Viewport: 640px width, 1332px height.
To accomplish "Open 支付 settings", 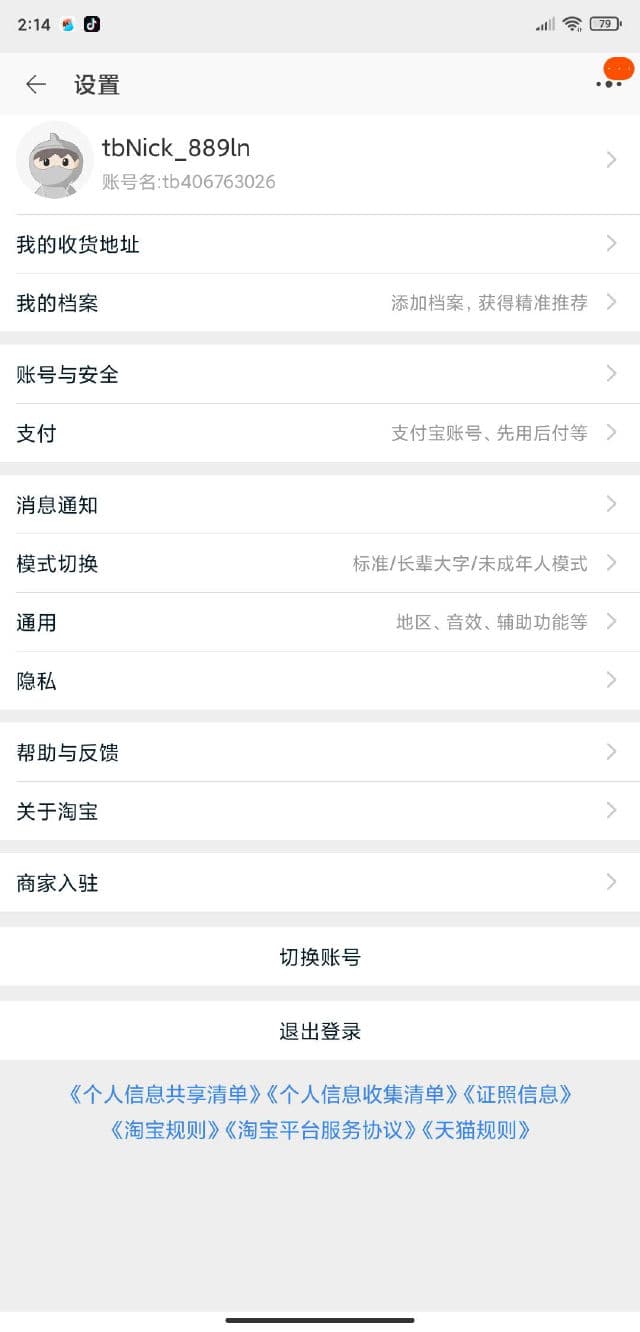I will pyautogui.click(x=320, y=433).
